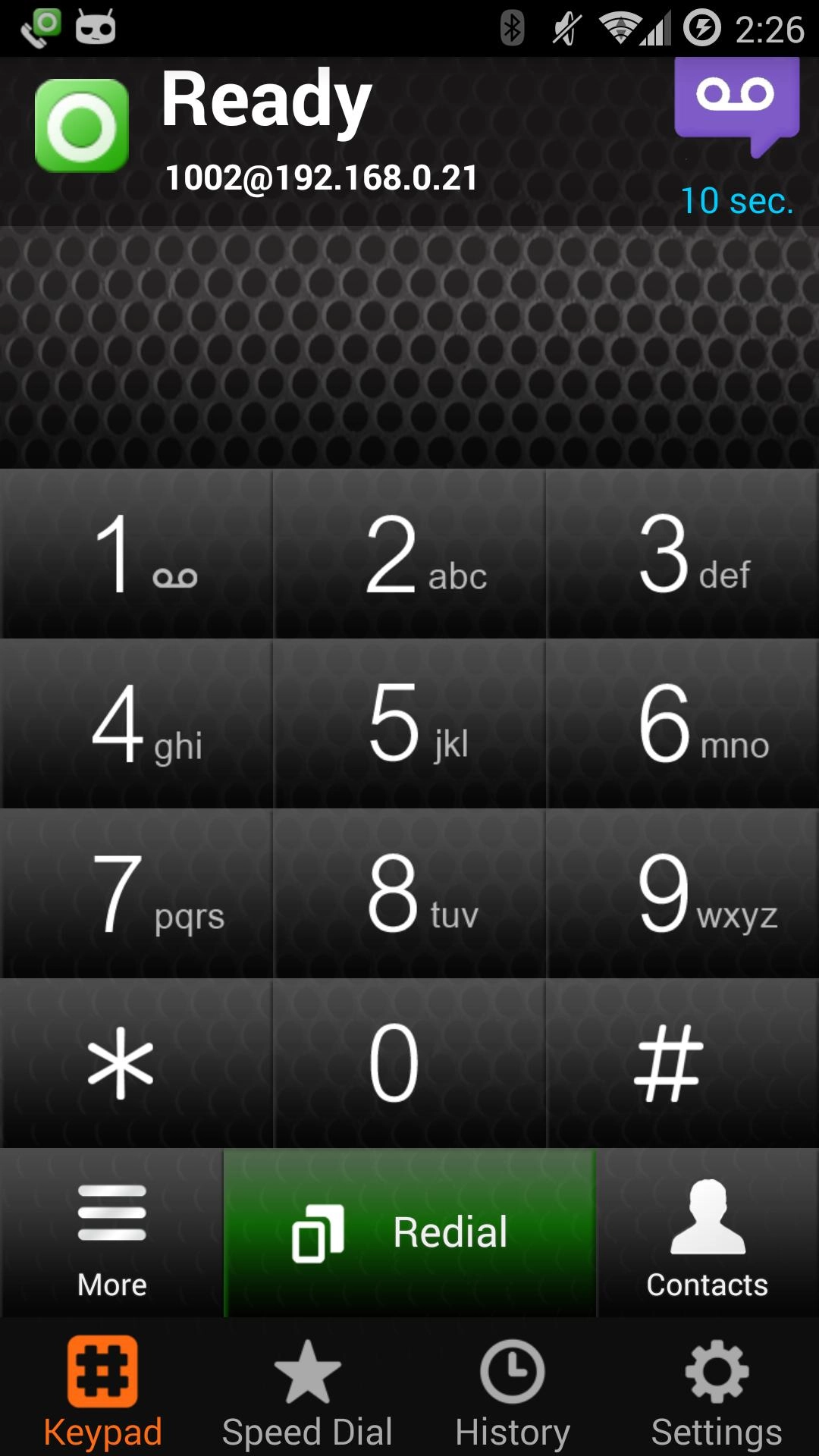Dial digit 1 on the keypad
This screenshot has width=819, height=1456.
(x=136, y=554)
